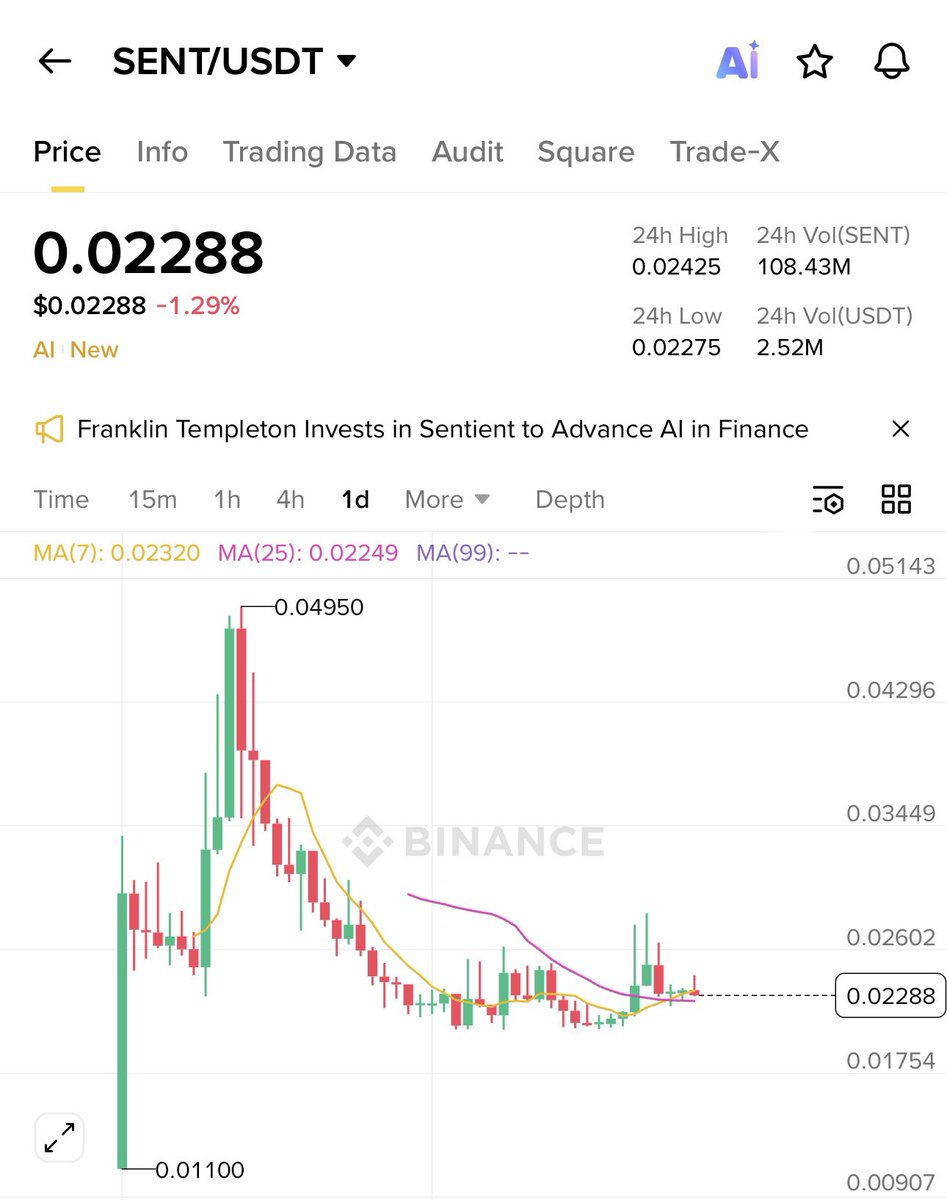The height and width of the screenshot is (1200, 947).
Task: Select the Audit tab
Action: pos(467,152)
